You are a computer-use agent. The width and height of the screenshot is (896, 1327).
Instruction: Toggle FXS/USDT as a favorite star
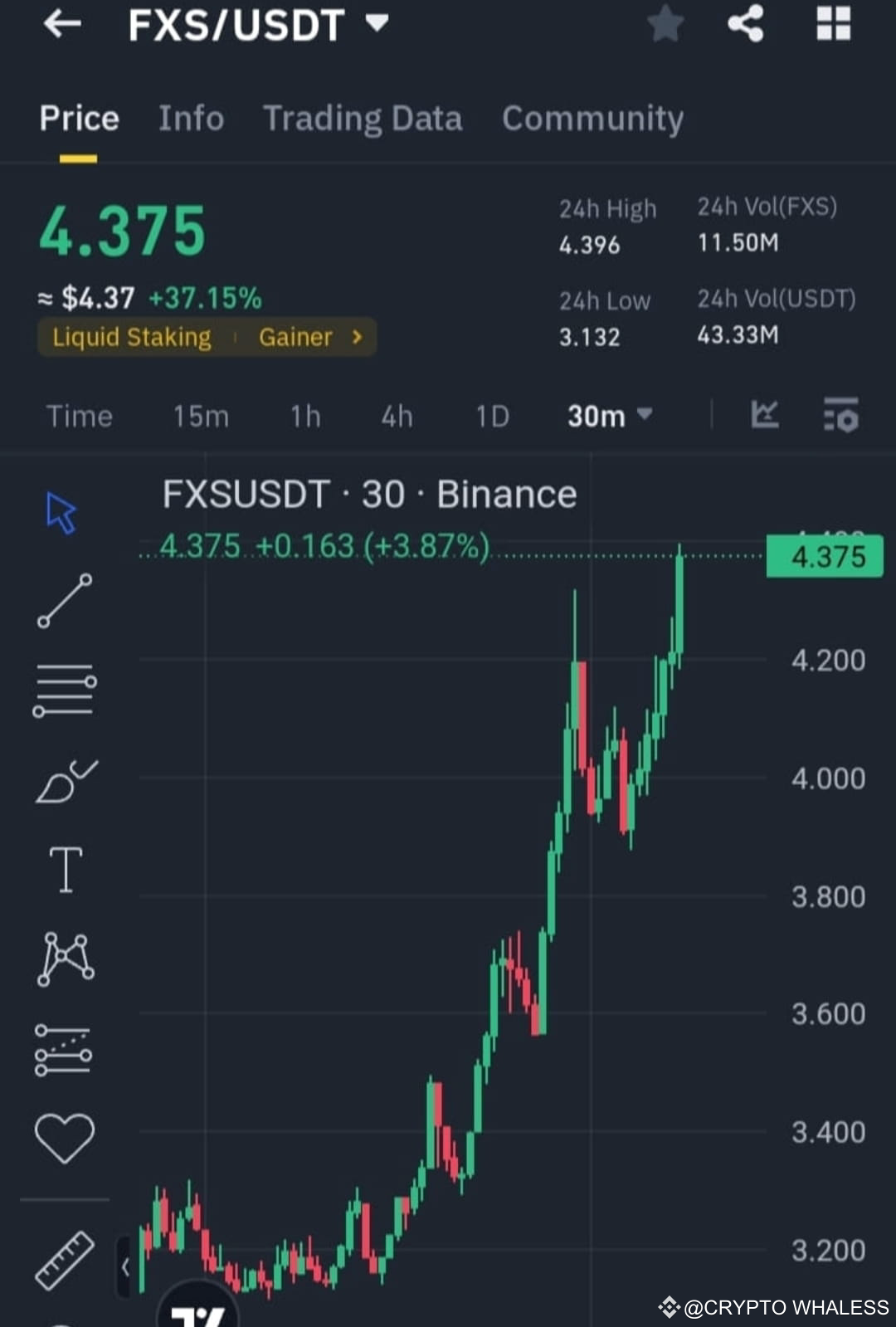665,24
